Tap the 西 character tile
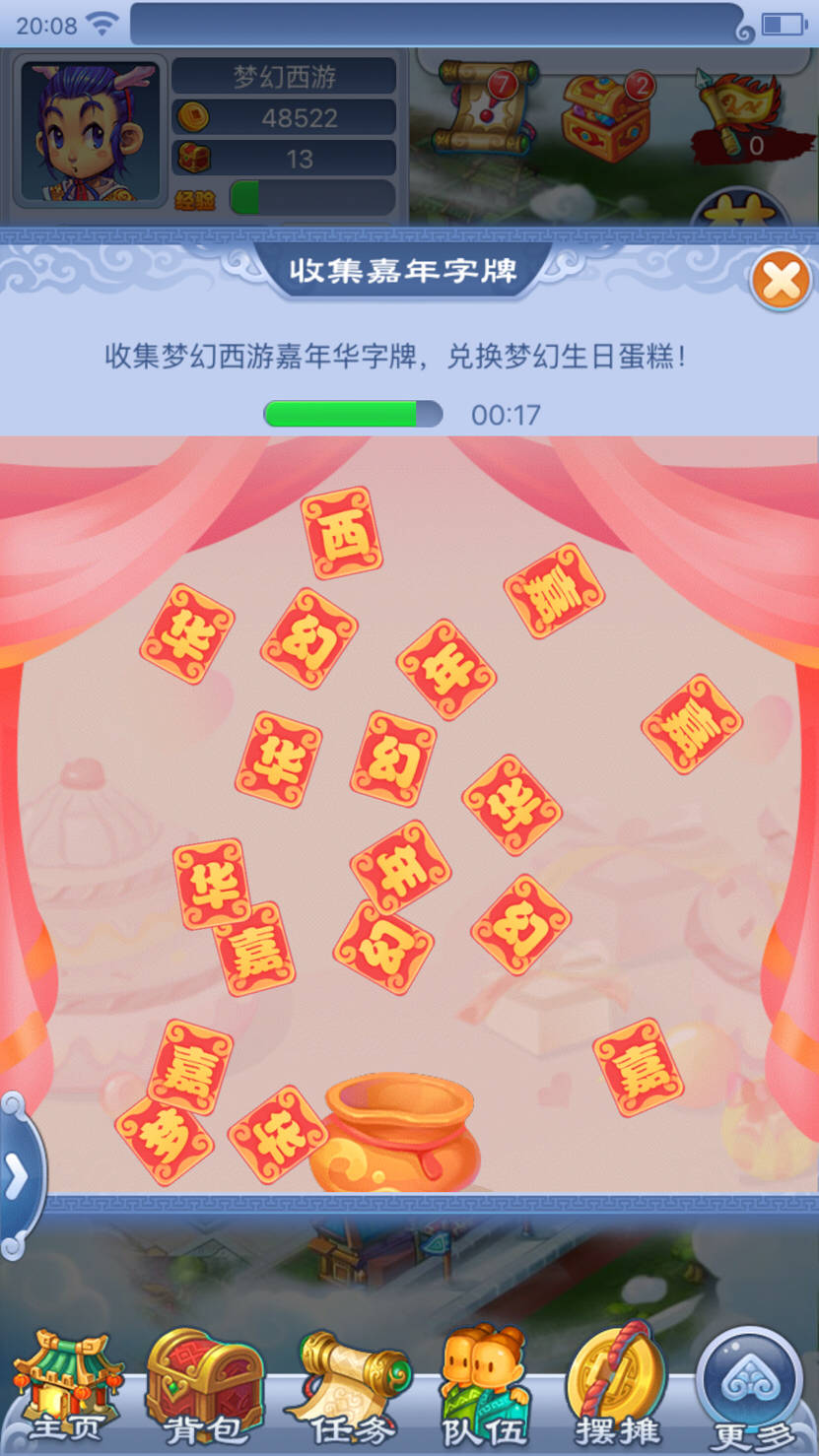This screenshot has height=1456, width=819. (342, 533)
